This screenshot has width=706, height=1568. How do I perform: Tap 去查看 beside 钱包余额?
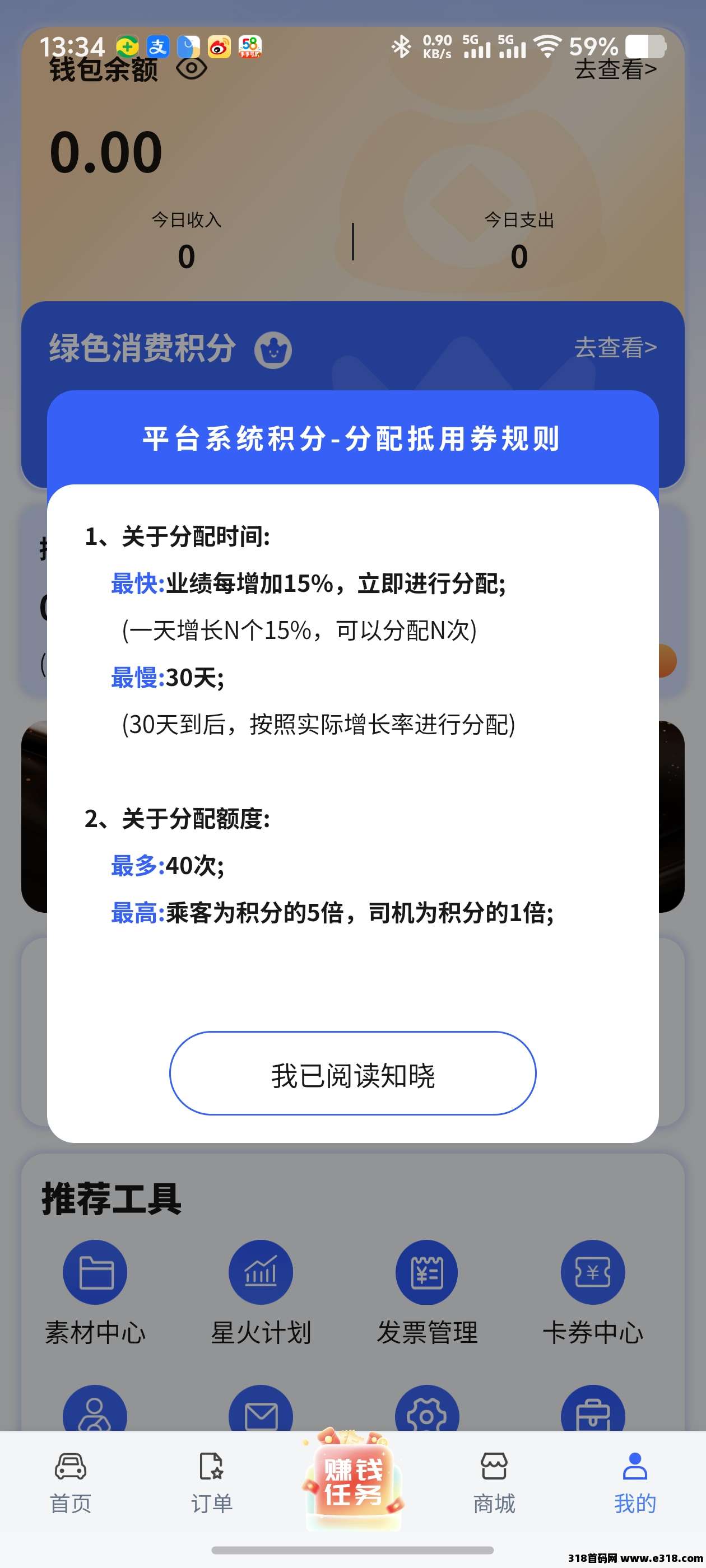point(615,70)
